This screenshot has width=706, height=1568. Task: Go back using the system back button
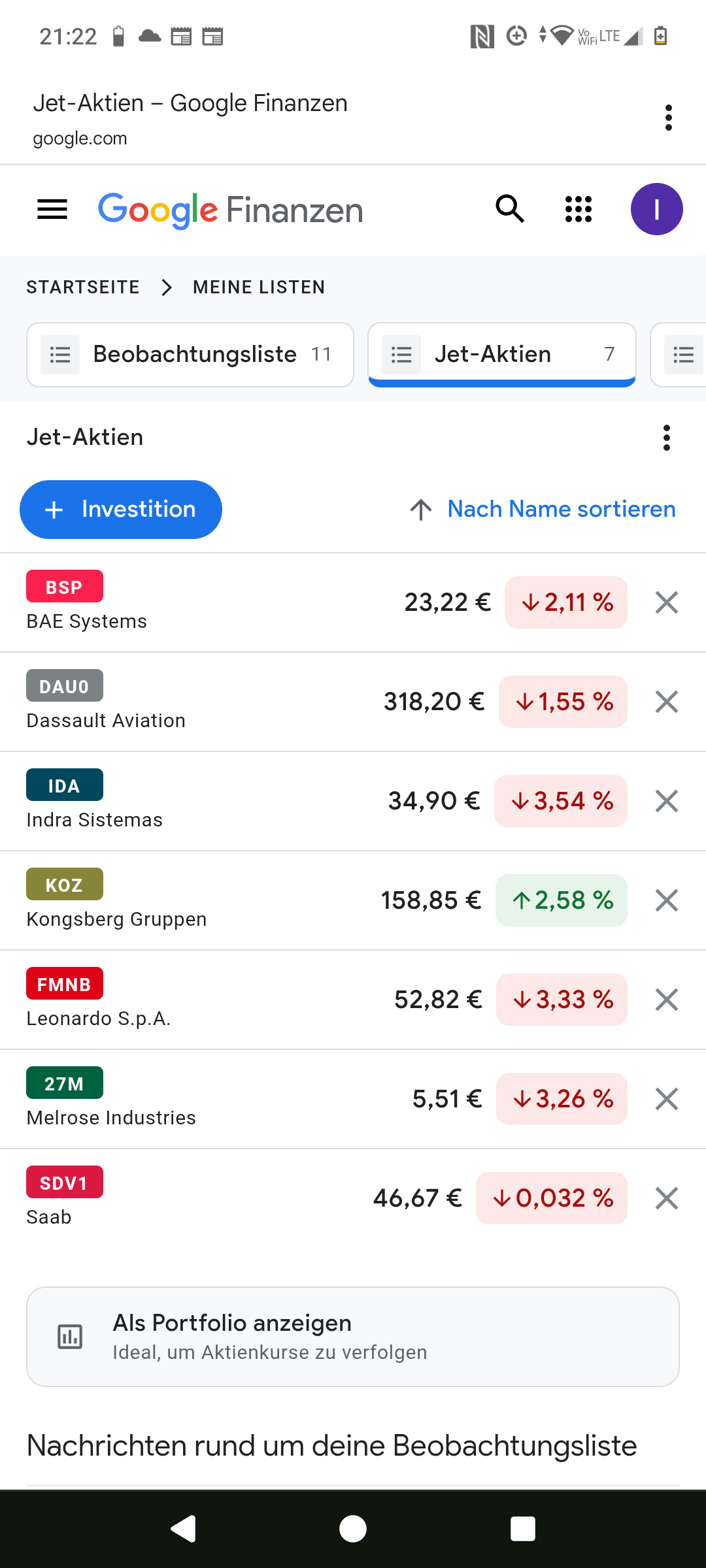pos(183,1529)
